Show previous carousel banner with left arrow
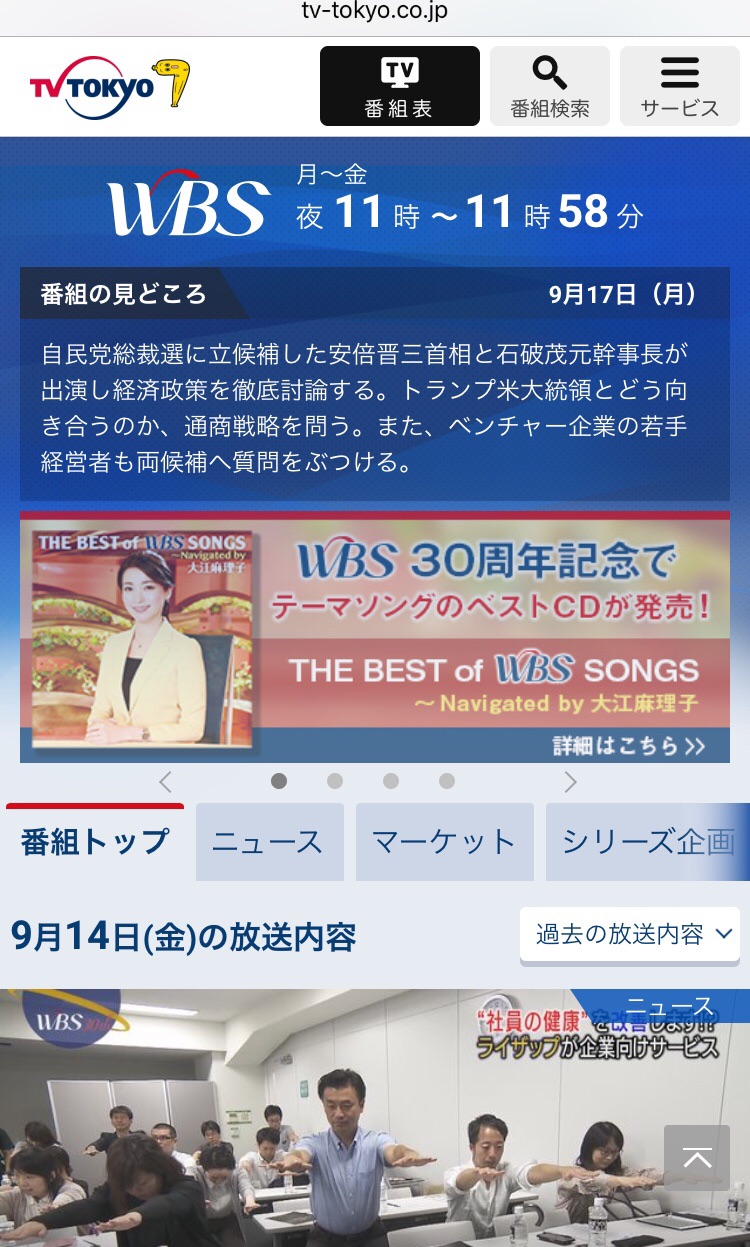 166,781
